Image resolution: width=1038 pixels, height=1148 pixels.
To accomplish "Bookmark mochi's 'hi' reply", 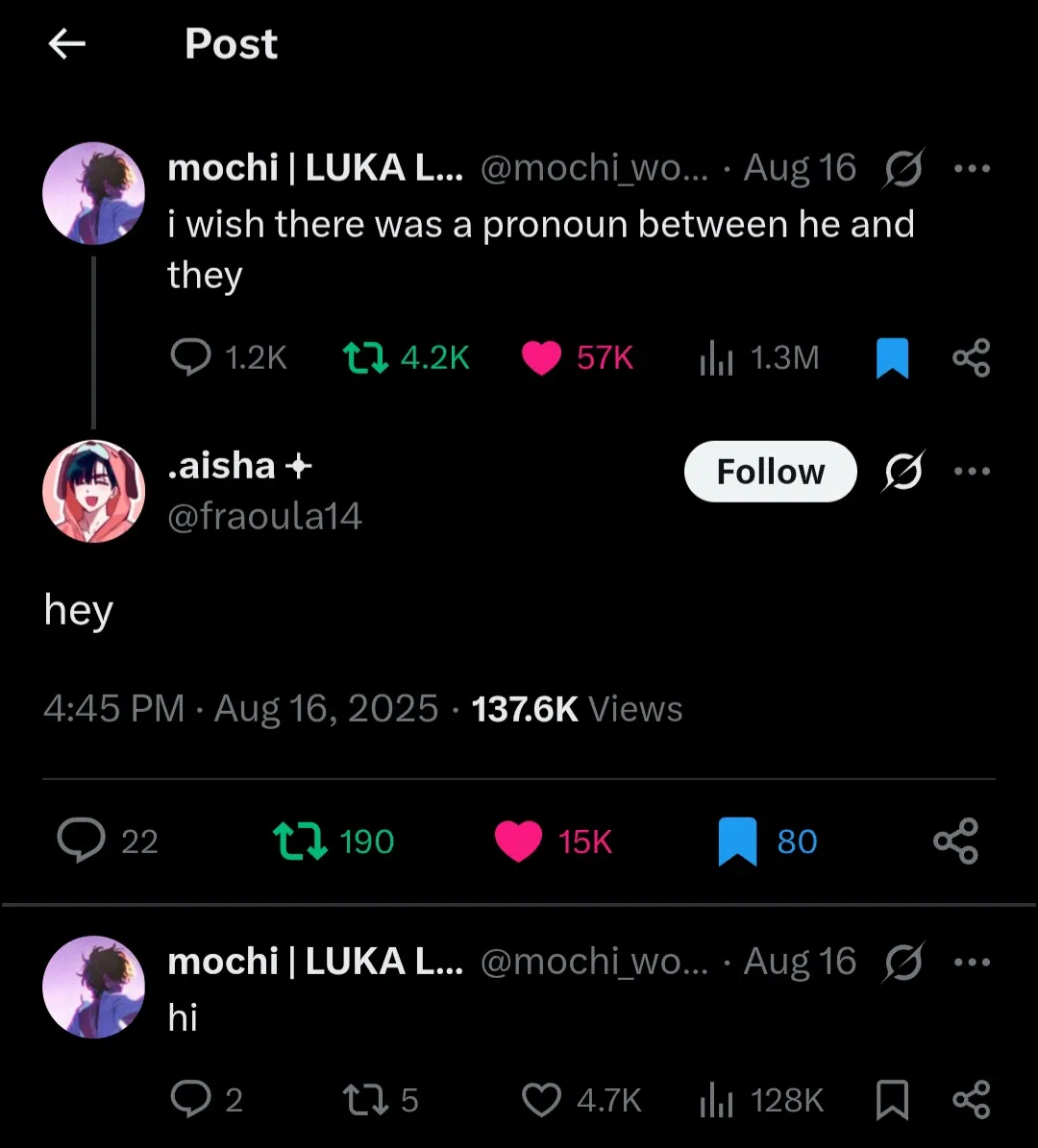I will tap(894, 1100).
